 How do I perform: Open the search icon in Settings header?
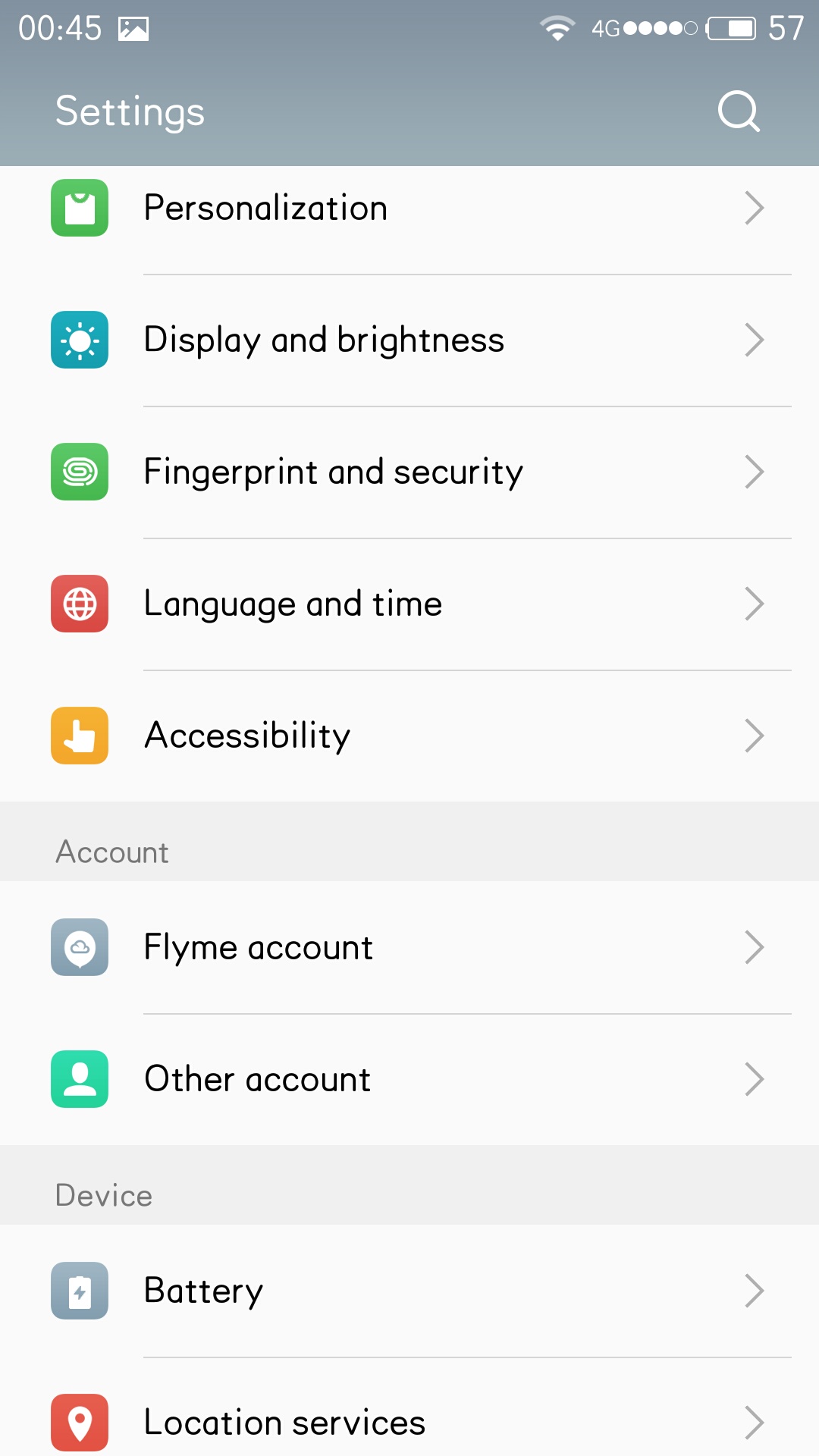739,111
